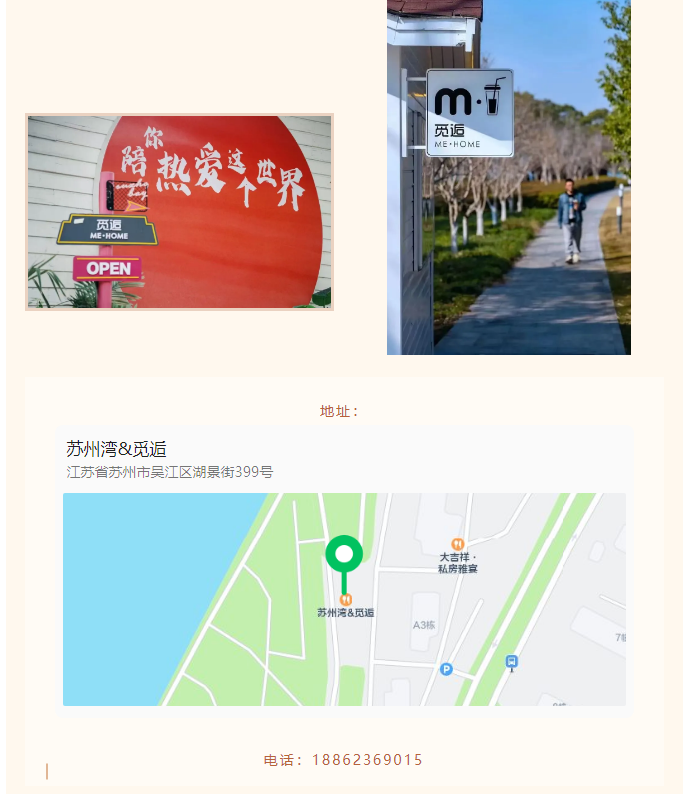View the ME·HOME walkway photo
This screenshot has height=794, width=690.
(508, 177)
